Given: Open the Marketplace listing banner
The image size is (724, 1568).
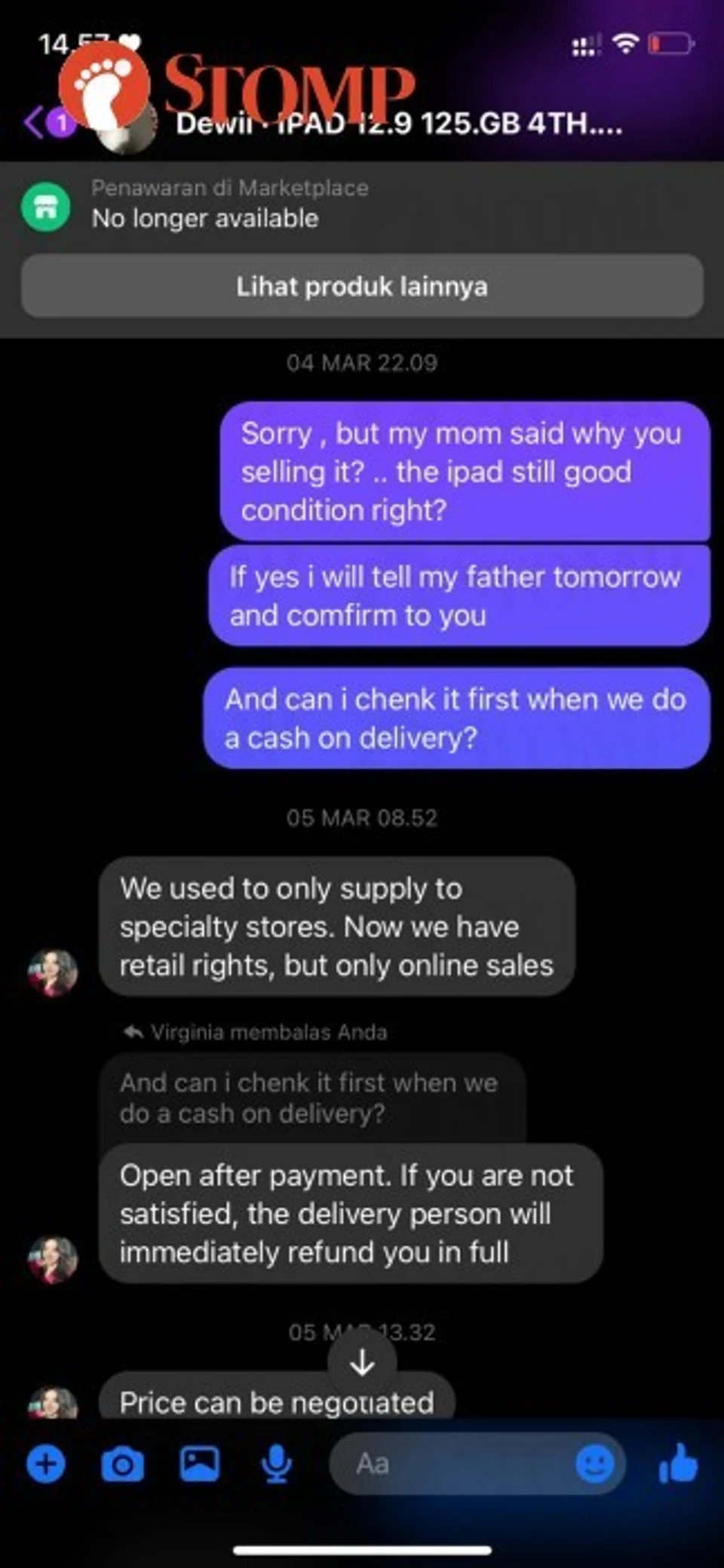Looking at the screenshot, I should 226,205.
